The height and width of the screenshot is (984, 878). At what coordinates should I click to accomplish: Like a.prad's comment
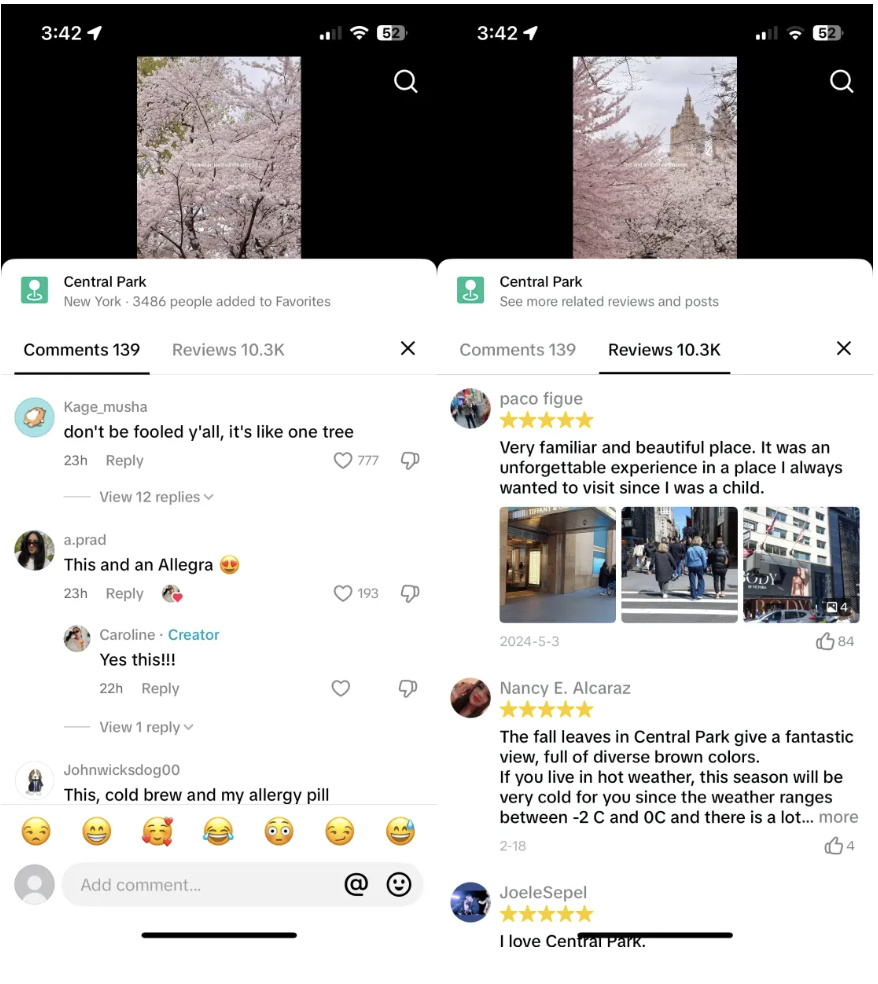click(x=343, y=594)
